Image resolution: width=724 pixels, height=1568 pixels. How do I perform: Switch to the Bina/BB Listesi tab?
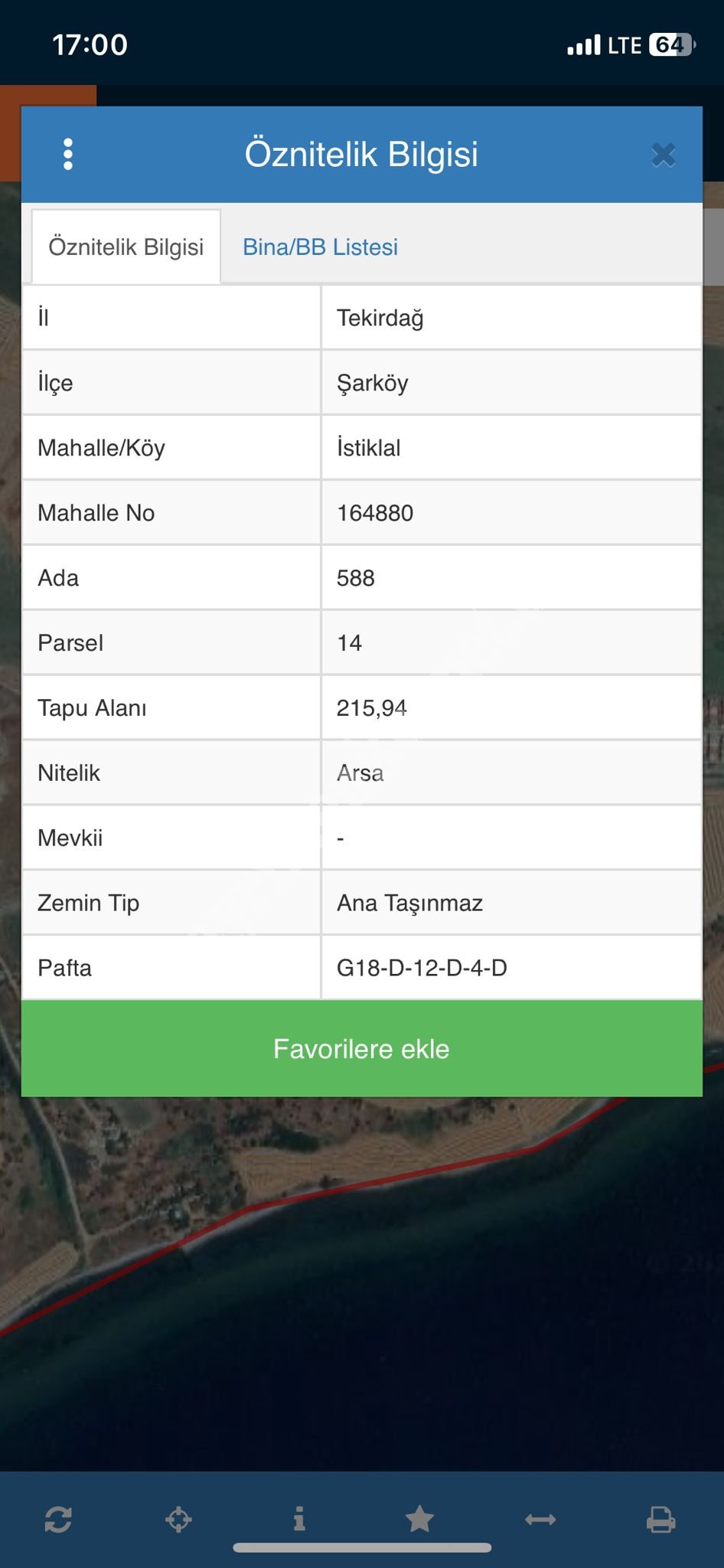coord(320,247)
